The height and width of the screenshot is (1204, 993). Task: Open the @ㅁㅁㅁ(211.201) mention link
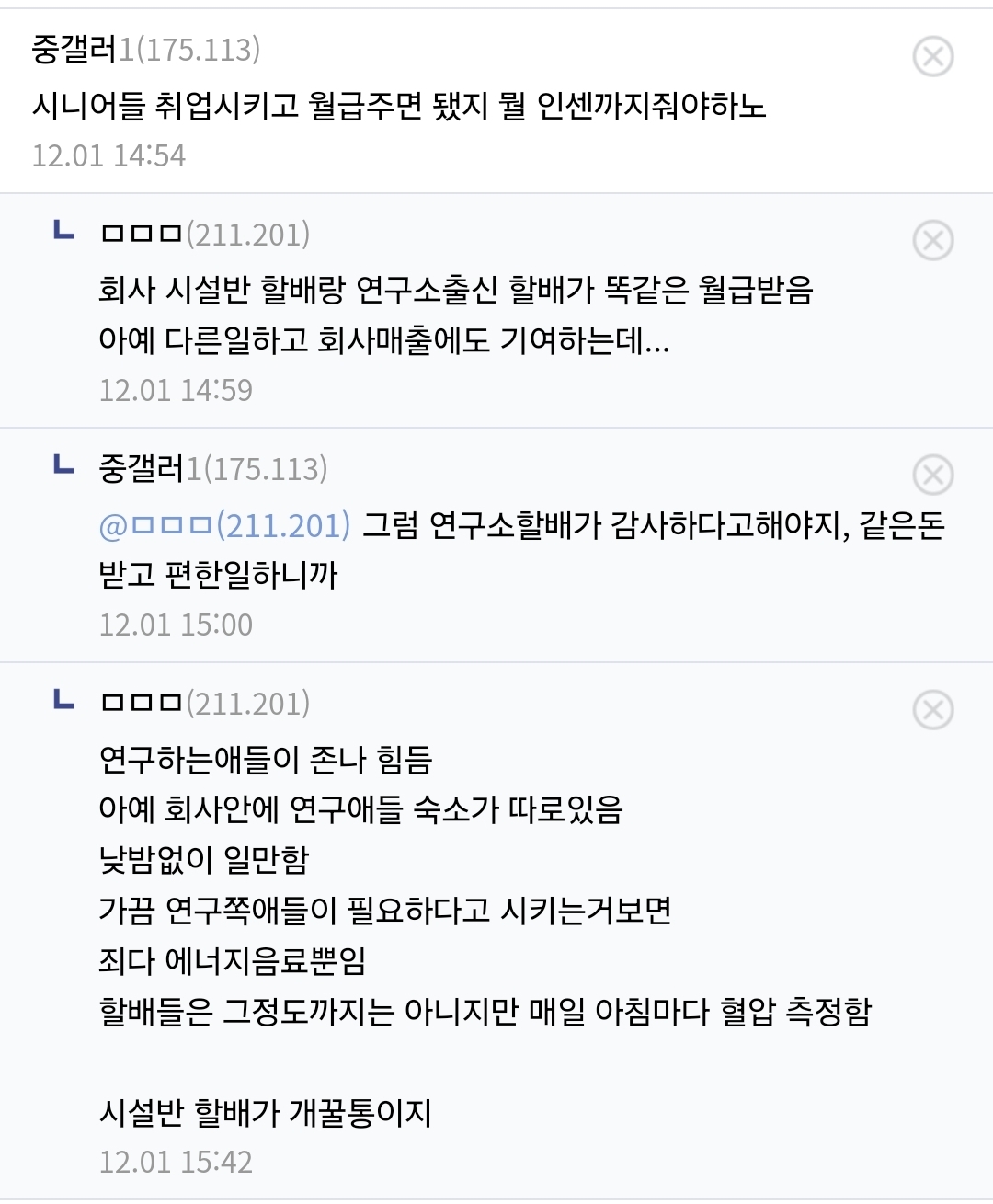pyautogui.click(x=223, y=524)
